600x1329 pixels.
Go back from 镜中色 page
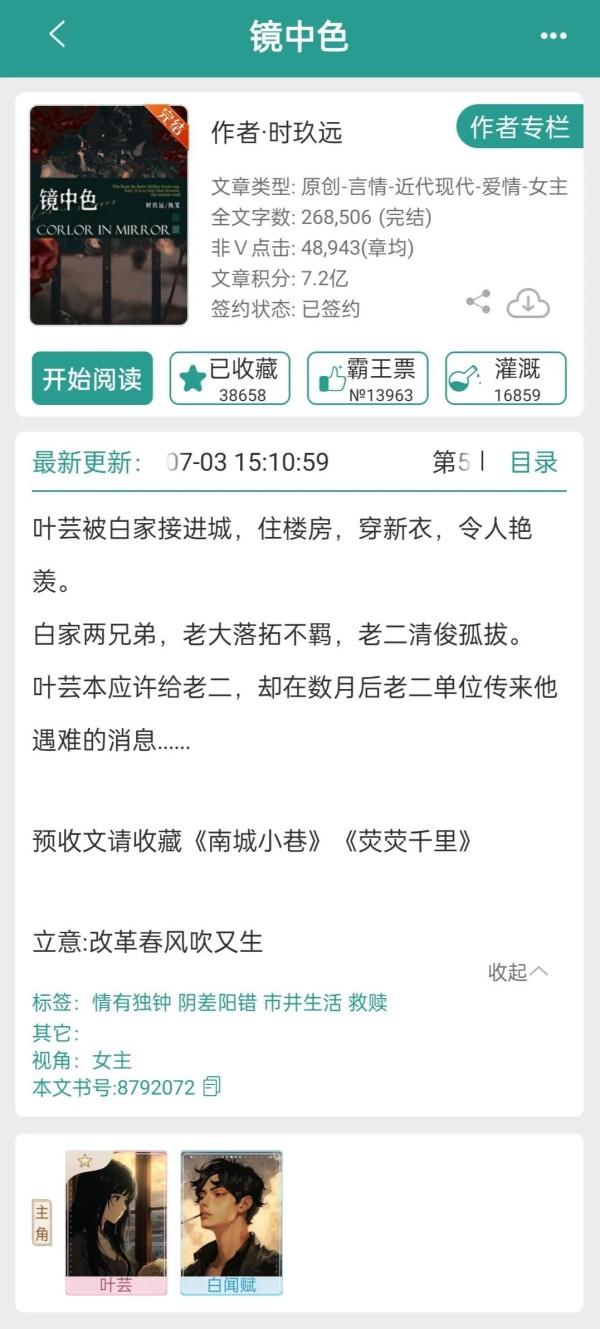pyautogui.click(x=57, y=35)
